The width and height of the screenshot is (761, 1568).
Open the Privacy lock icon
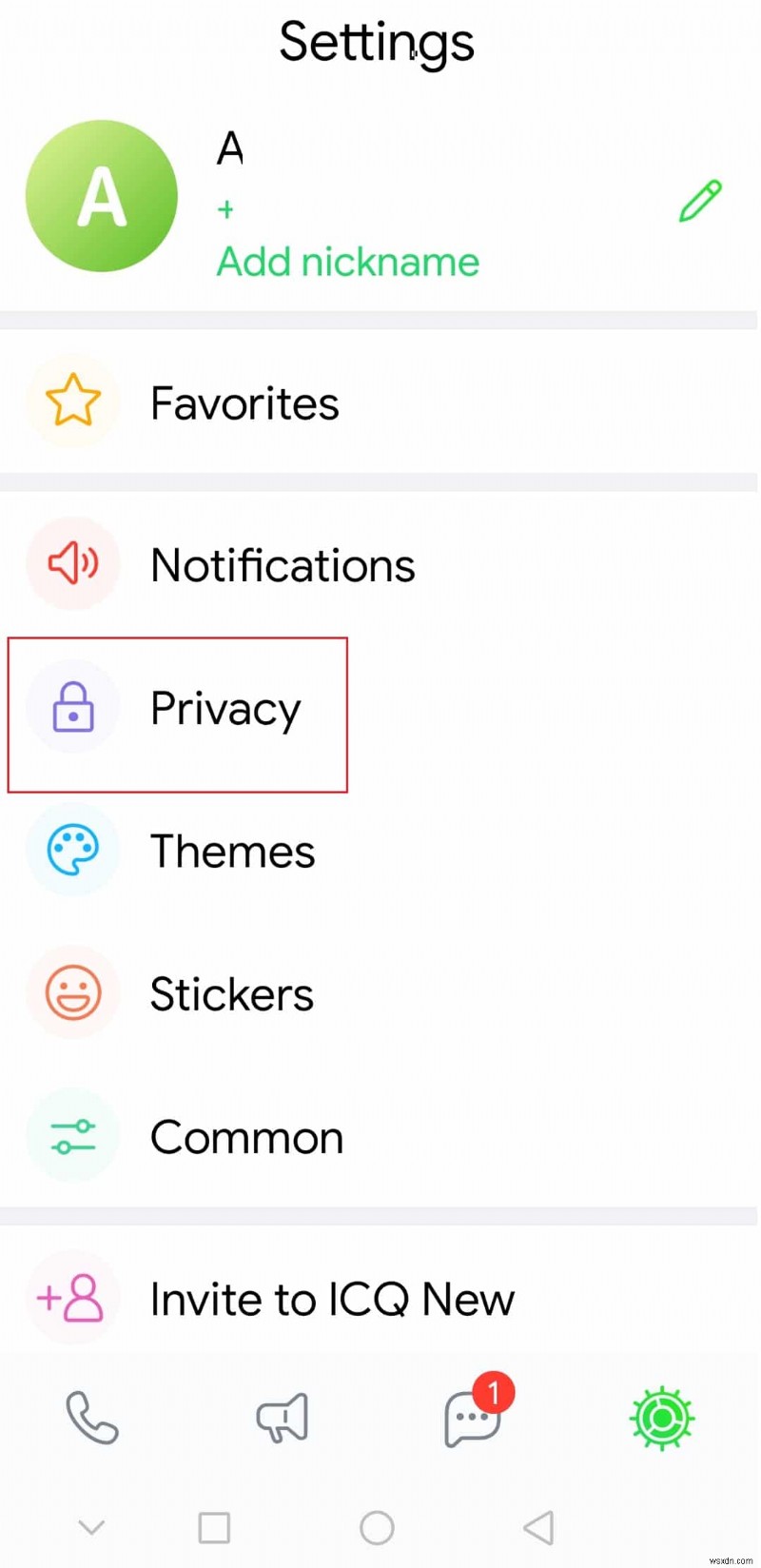point(72,707)
